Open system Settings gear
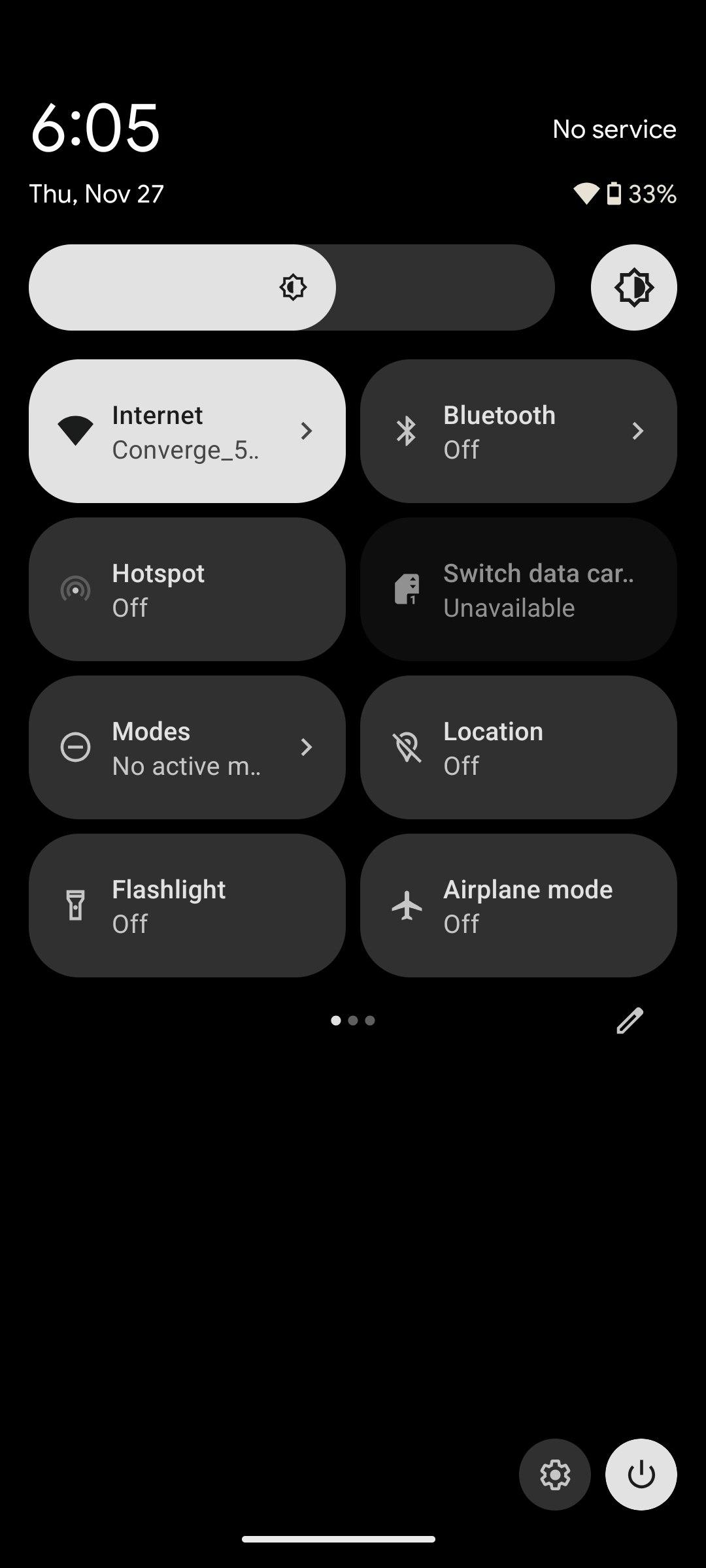The height and width of the screenshot is (1568, 706). pyautogui.click(x=554, y=1475)
